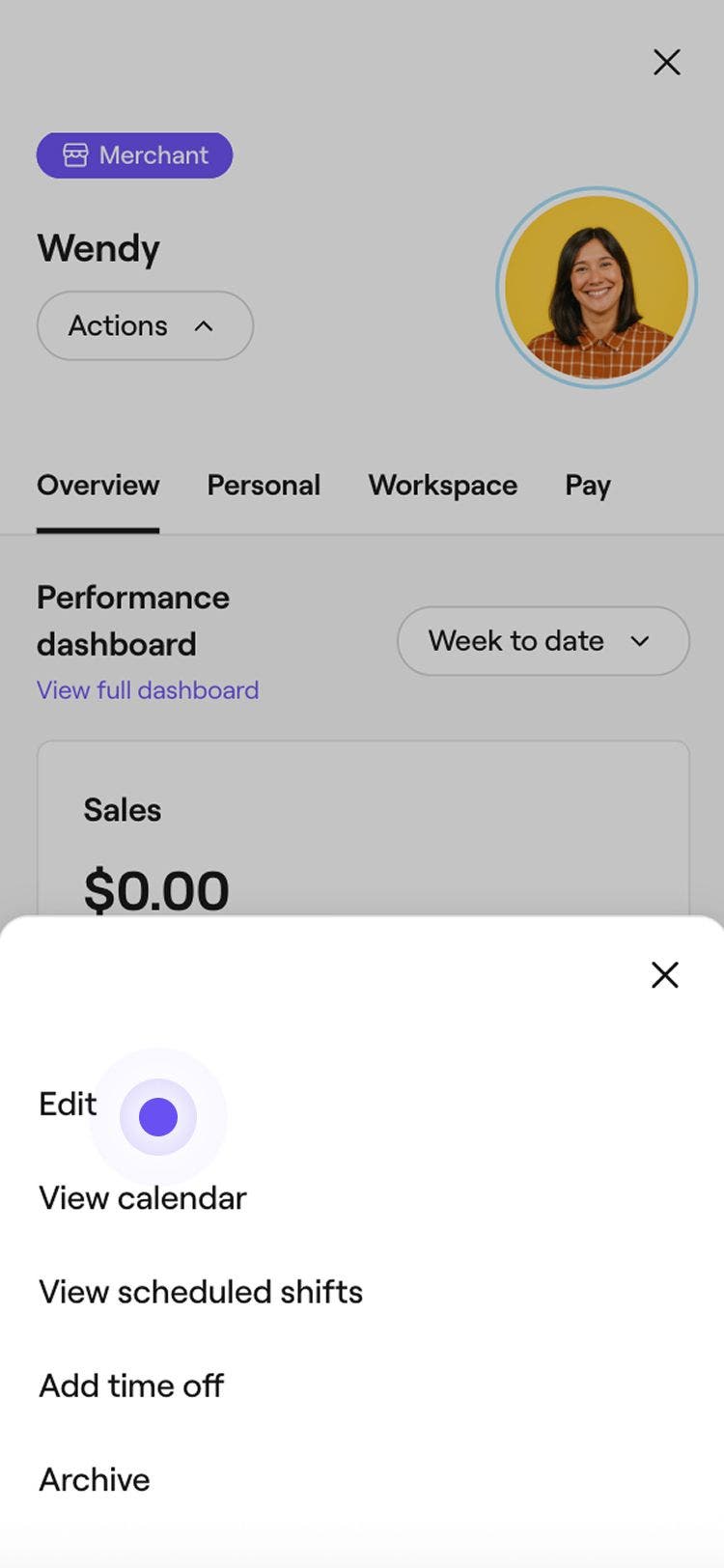Open Wendy's profile photo
This screenshot has width=724, height=1568.
tap(597, 287)
